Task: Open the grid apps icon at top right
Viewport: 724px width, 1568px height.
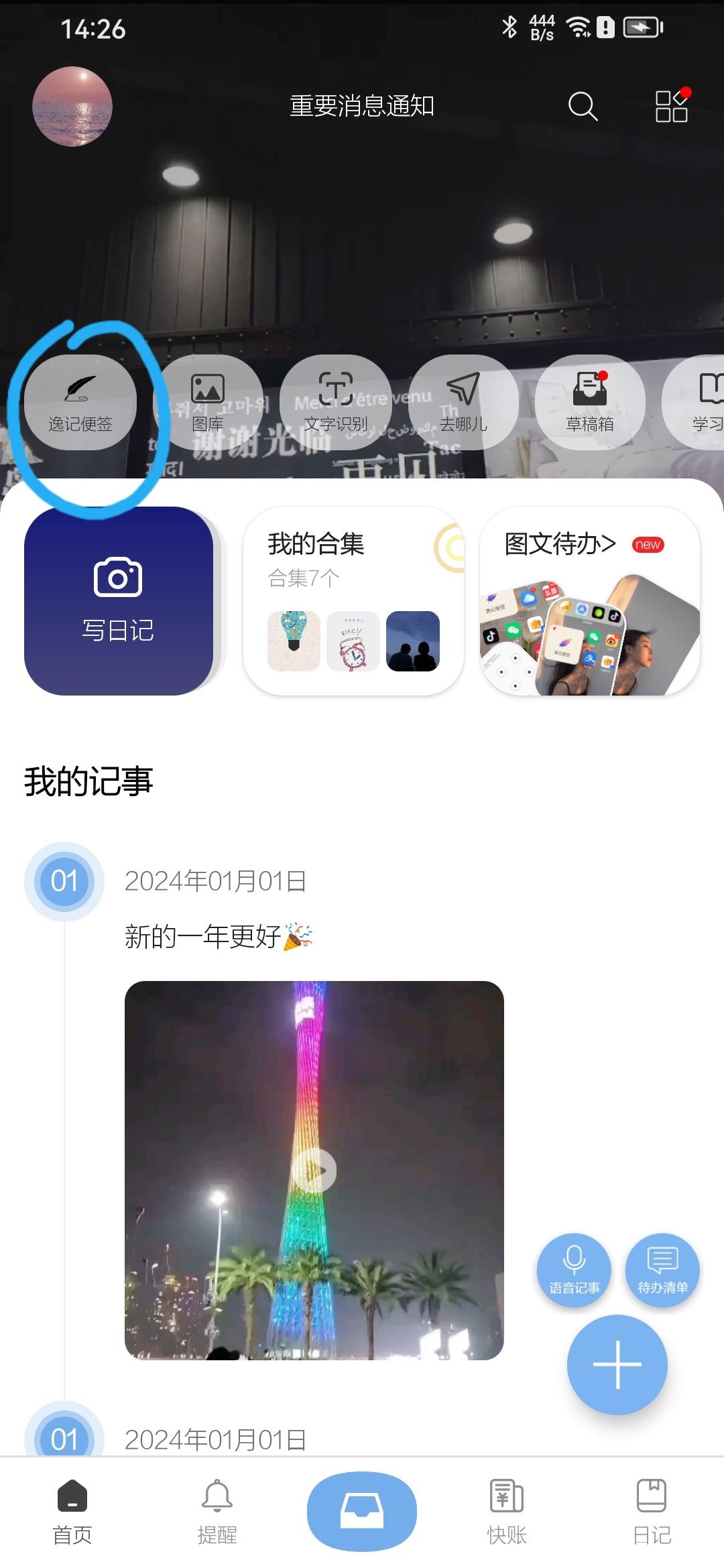Action: tap(671, 106)
